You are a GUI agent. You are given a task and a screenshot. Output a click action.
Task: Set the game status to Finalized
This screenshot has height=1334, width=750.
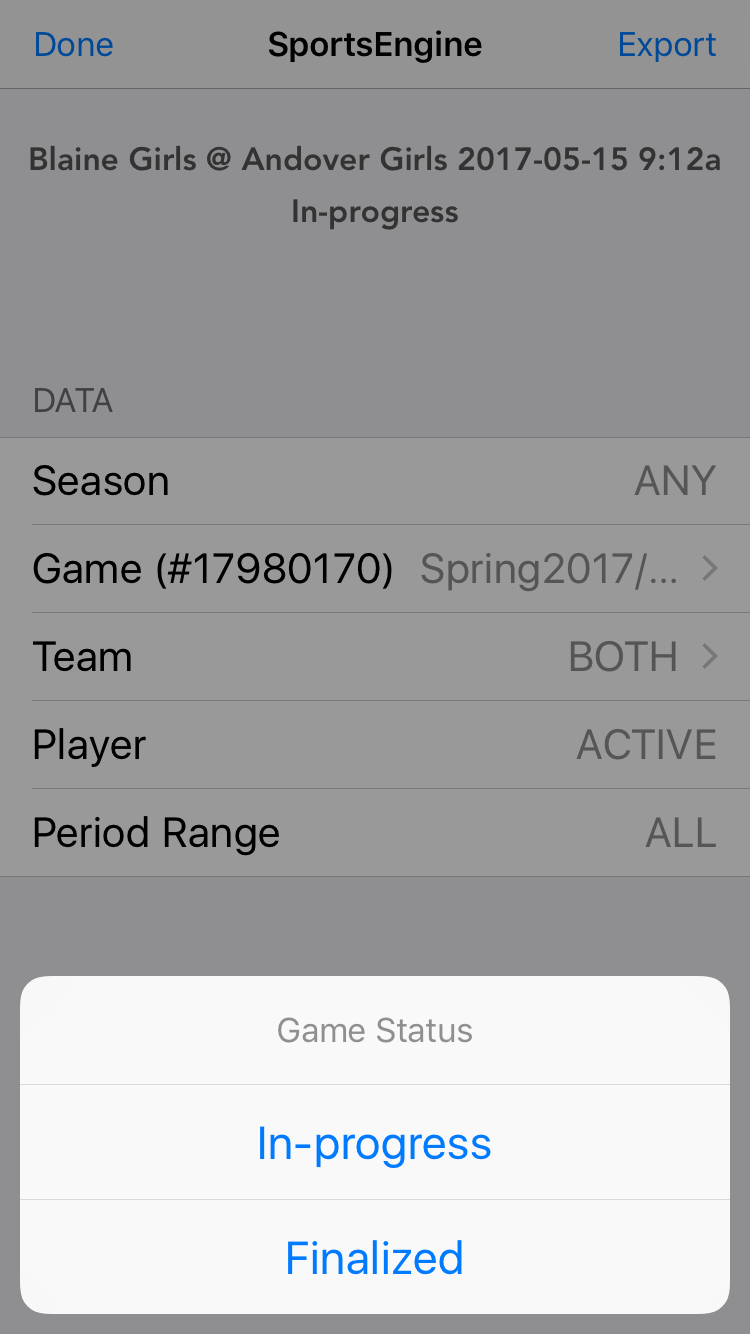374,1258
